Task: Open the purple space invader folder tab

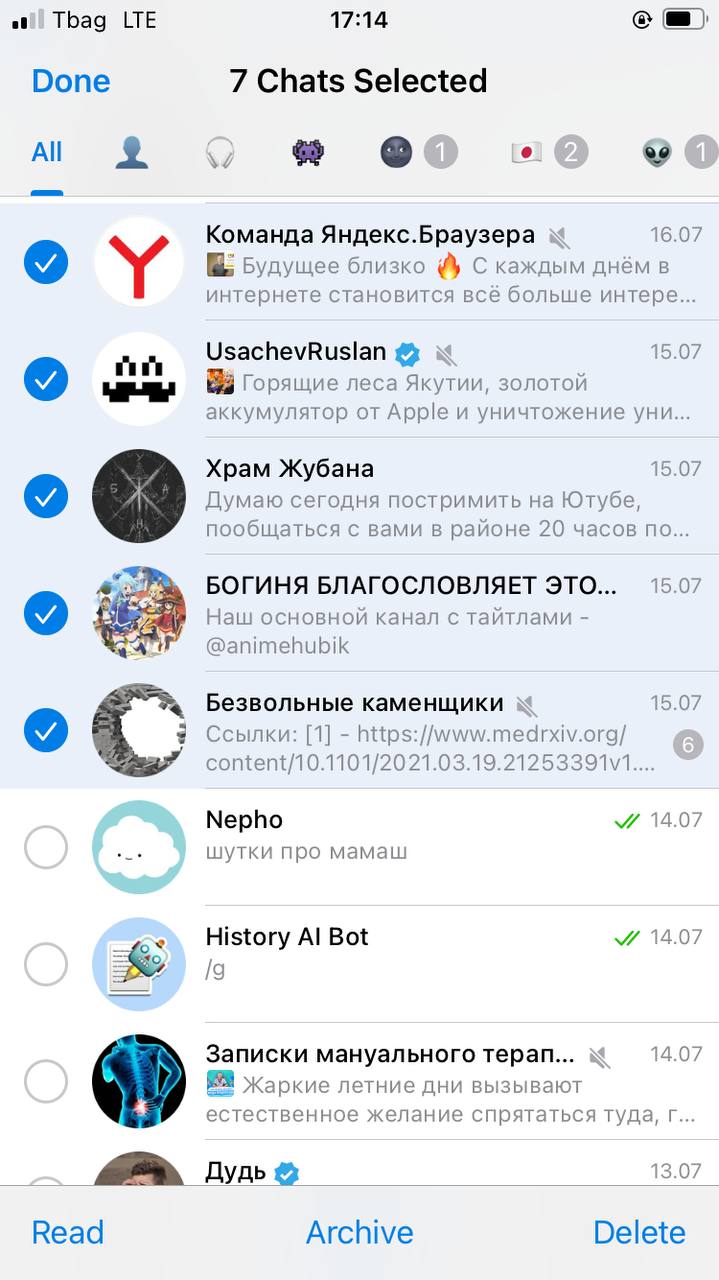Action: pyautogui.click(x=307, y=153)
